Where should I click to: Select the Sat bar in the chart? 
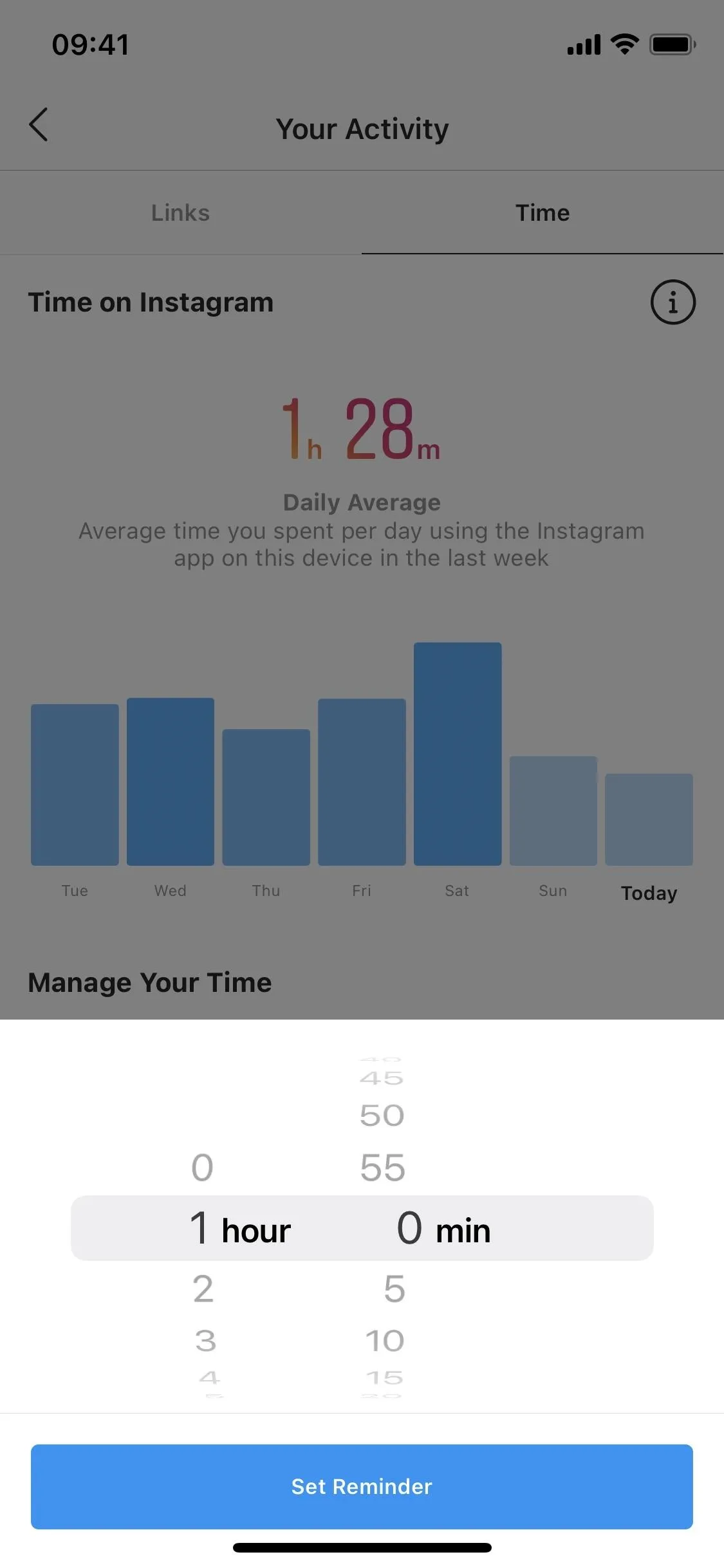point(458,754)
